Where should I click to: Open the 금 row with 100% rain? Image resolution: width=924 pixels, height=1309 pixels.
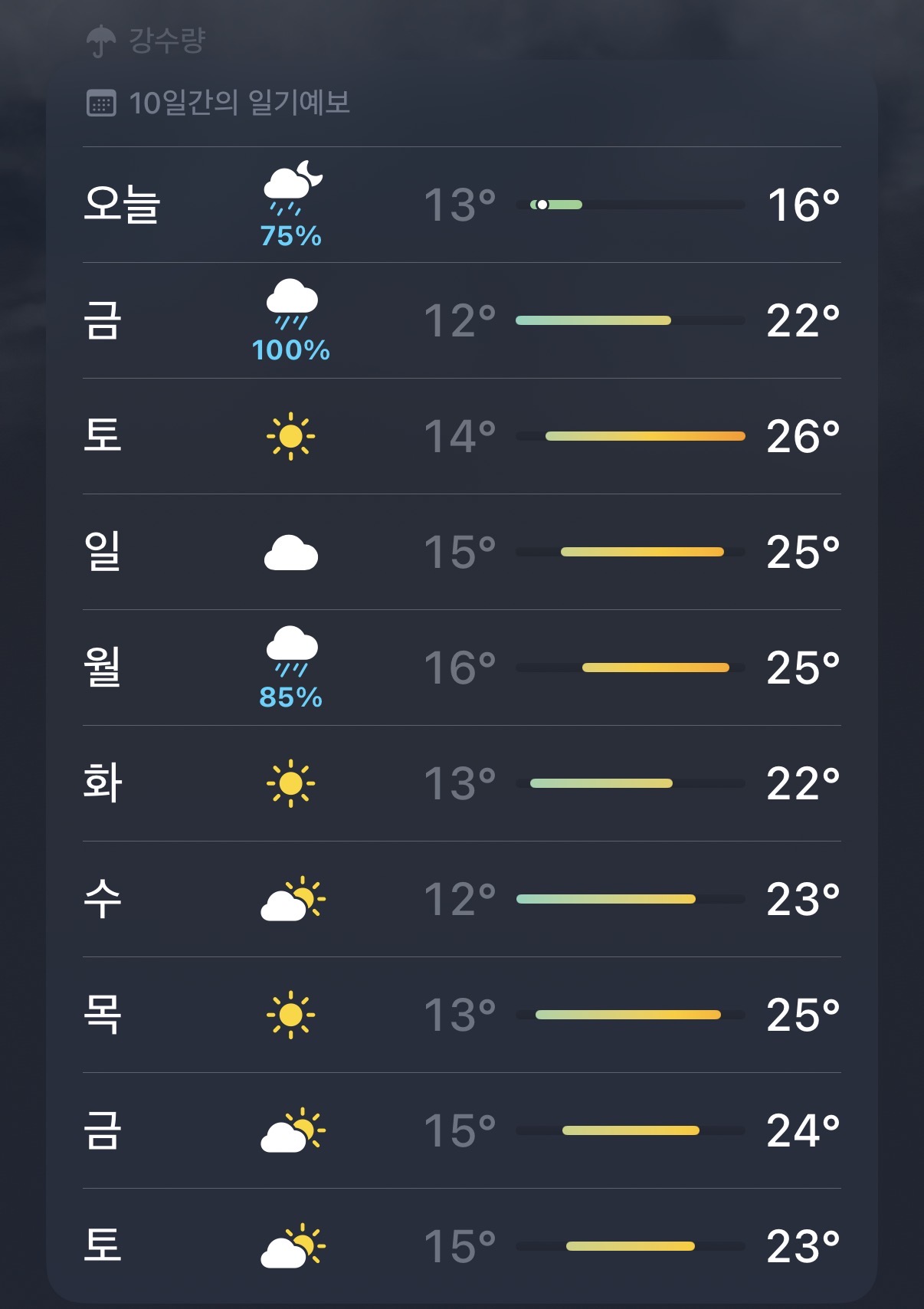pos(461,320)
